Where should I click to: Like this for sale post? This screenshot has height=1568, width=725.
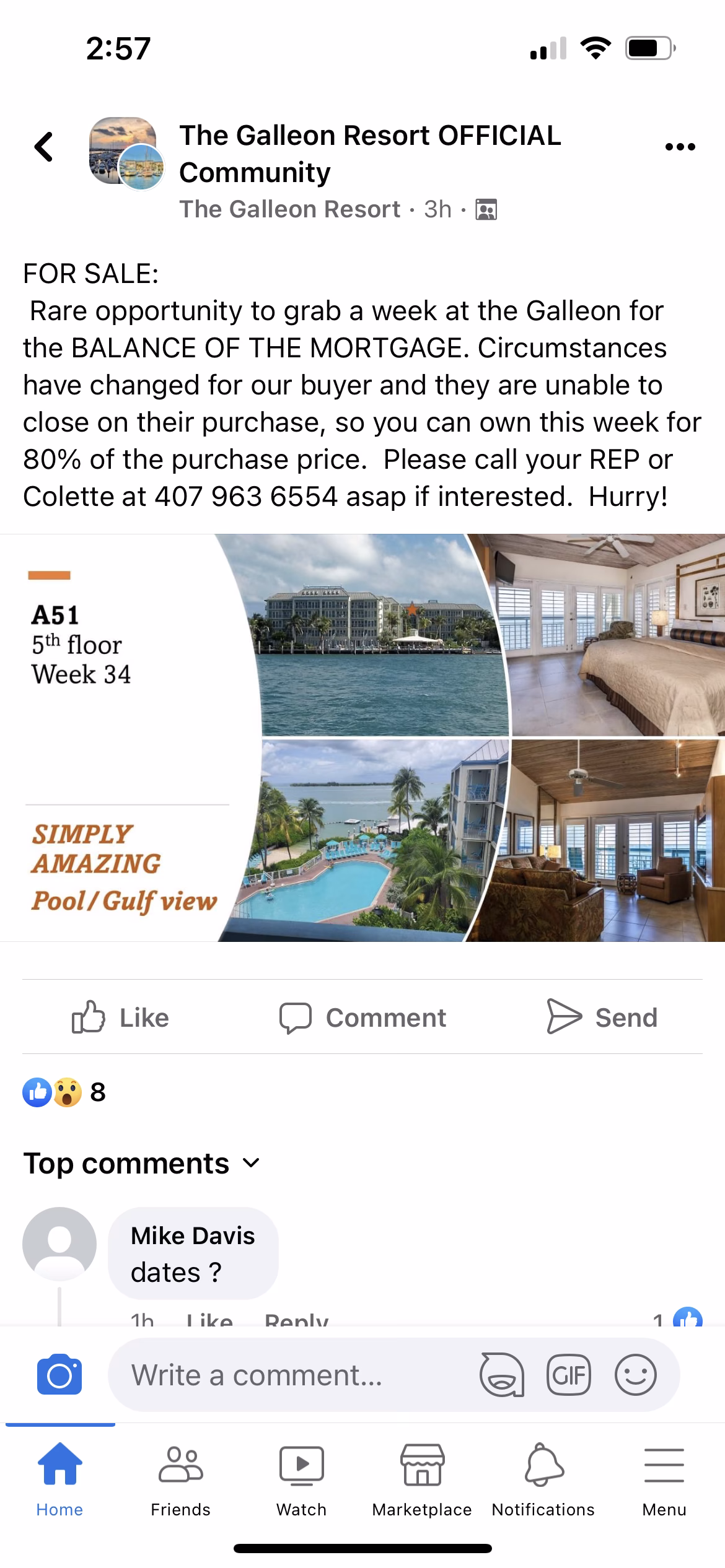click(120, 1017)
